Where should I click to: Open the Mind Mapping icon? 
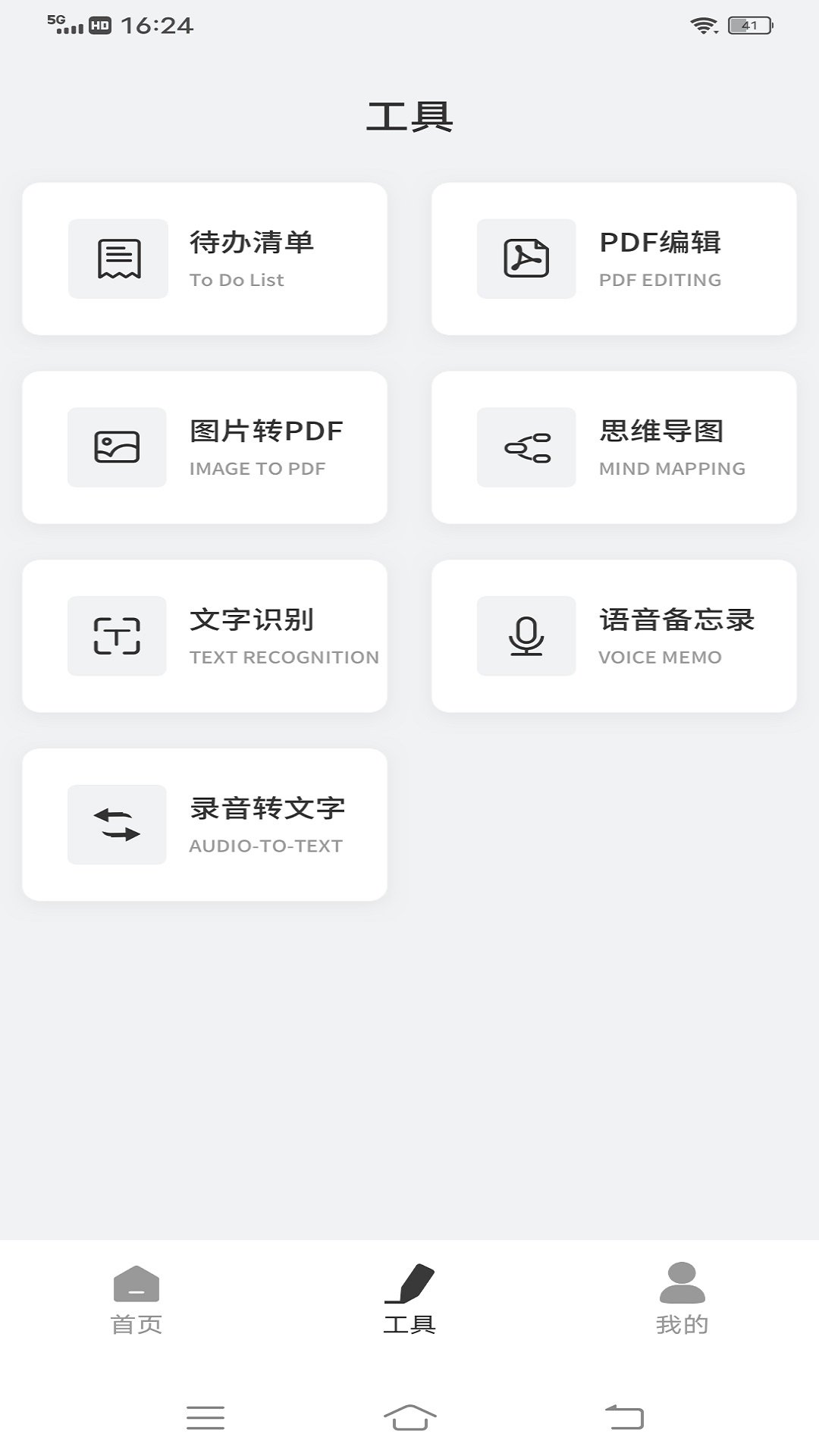tap(526, 447)
